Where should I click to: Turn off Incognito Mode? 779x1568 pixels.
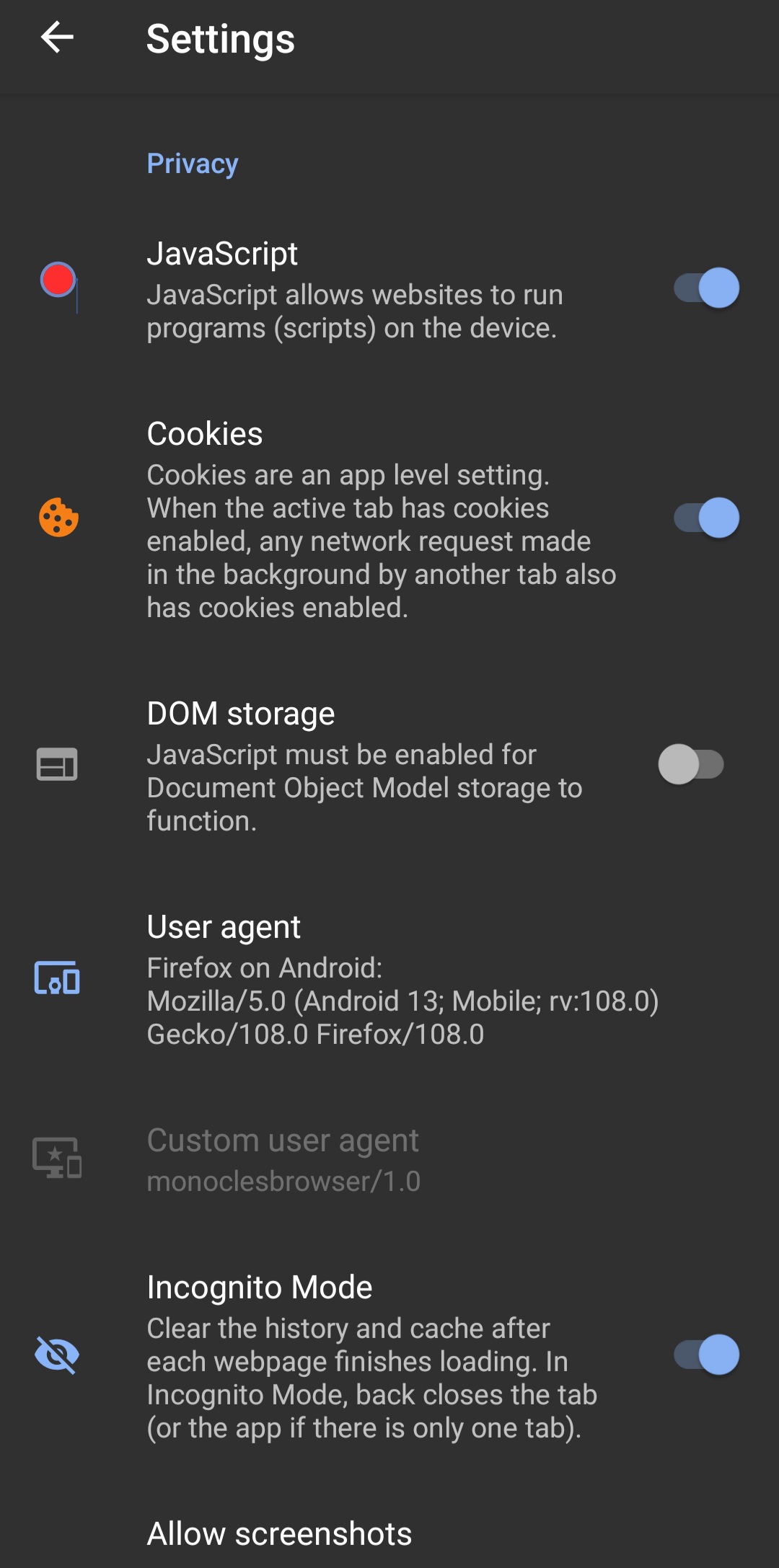tap(705, 1355)
